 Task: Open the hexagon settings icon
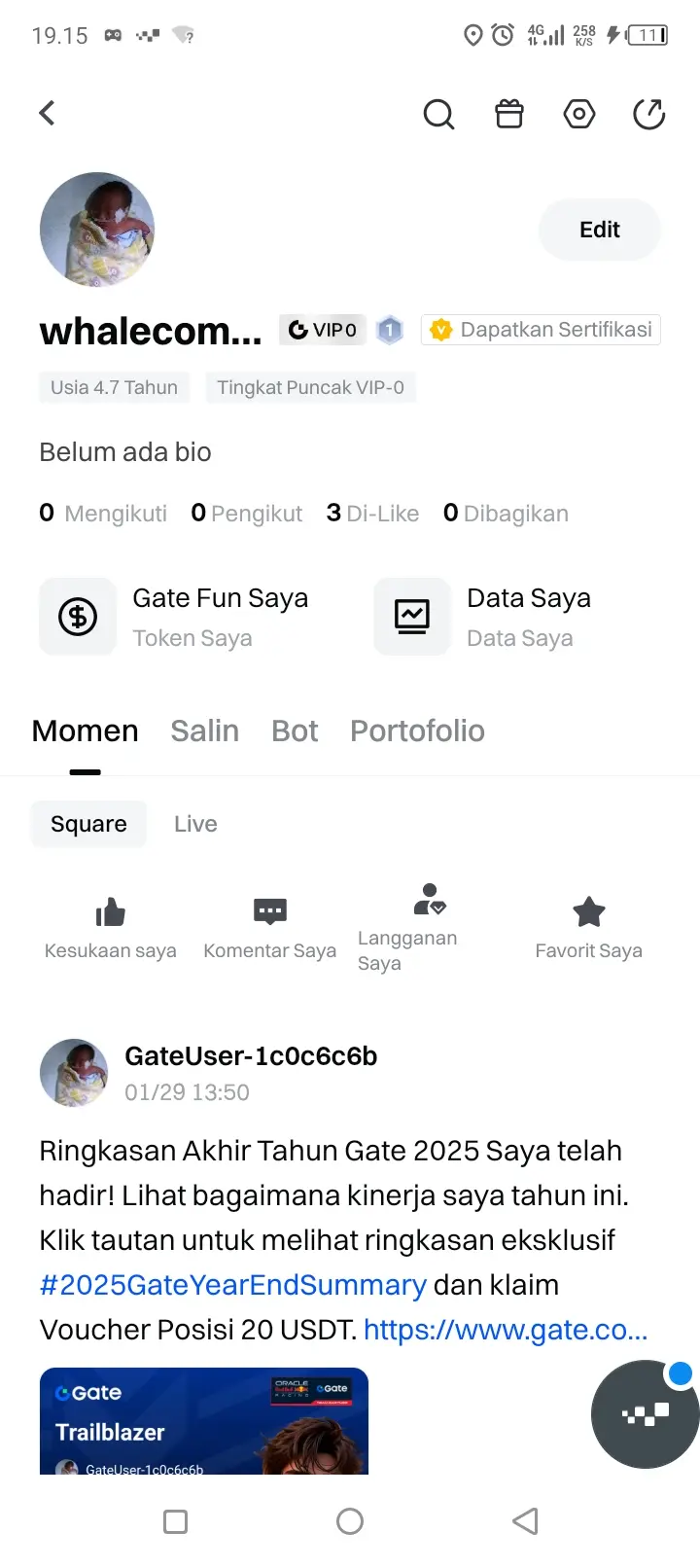(x=579, y=114)
